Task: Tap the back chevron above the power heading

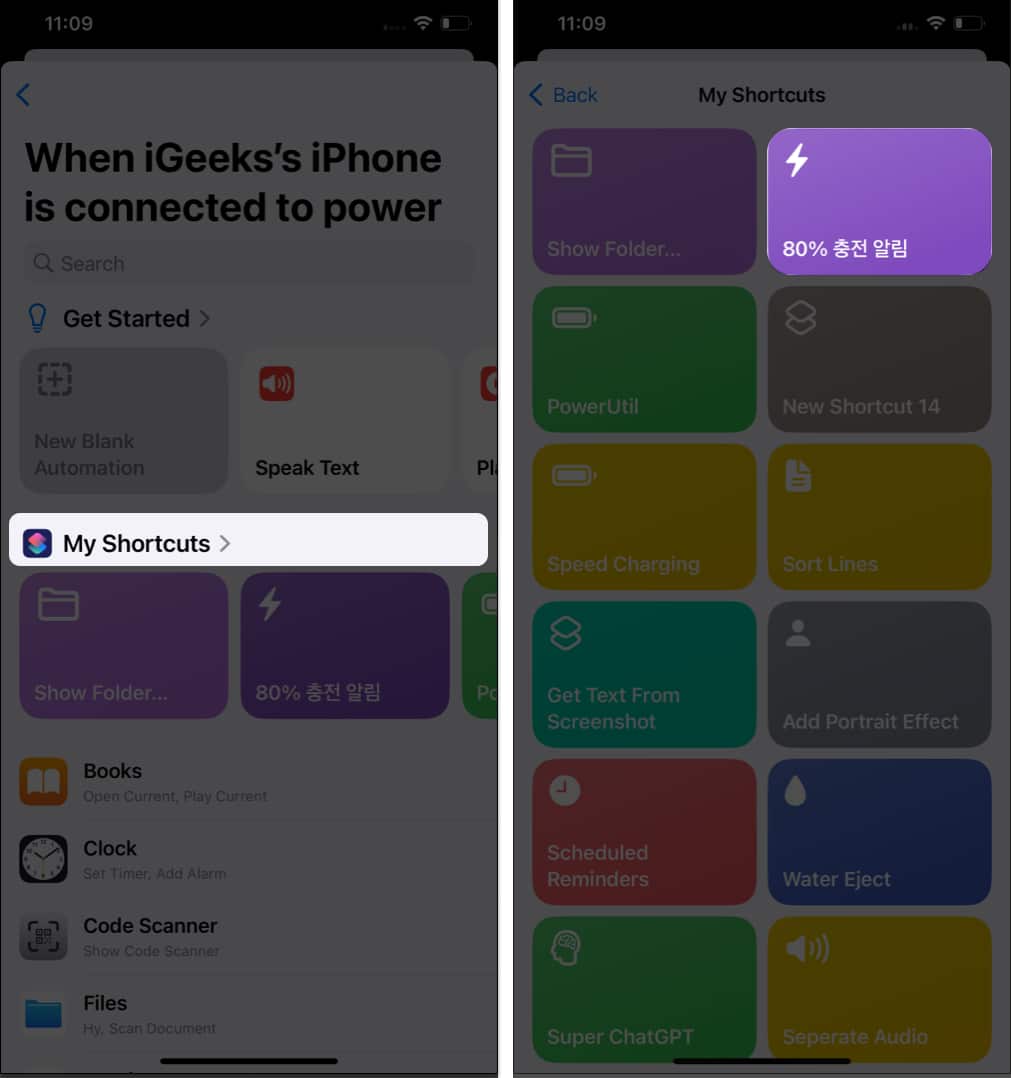Action: click(x=24, y=95)
